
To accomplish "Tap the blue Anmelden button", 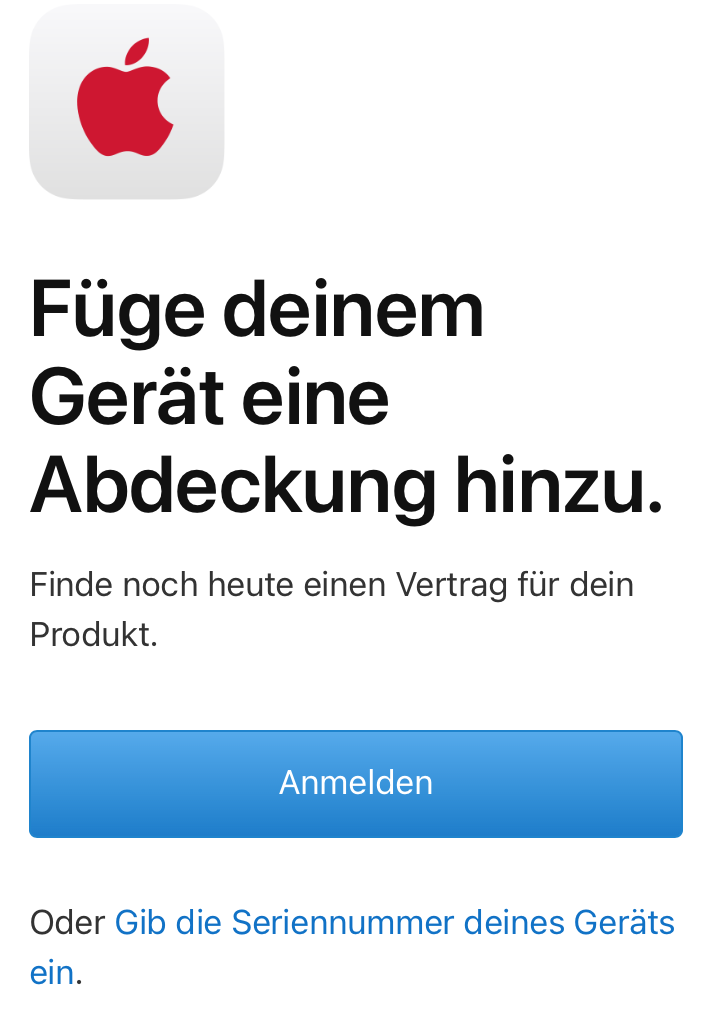I will [356, 783].
